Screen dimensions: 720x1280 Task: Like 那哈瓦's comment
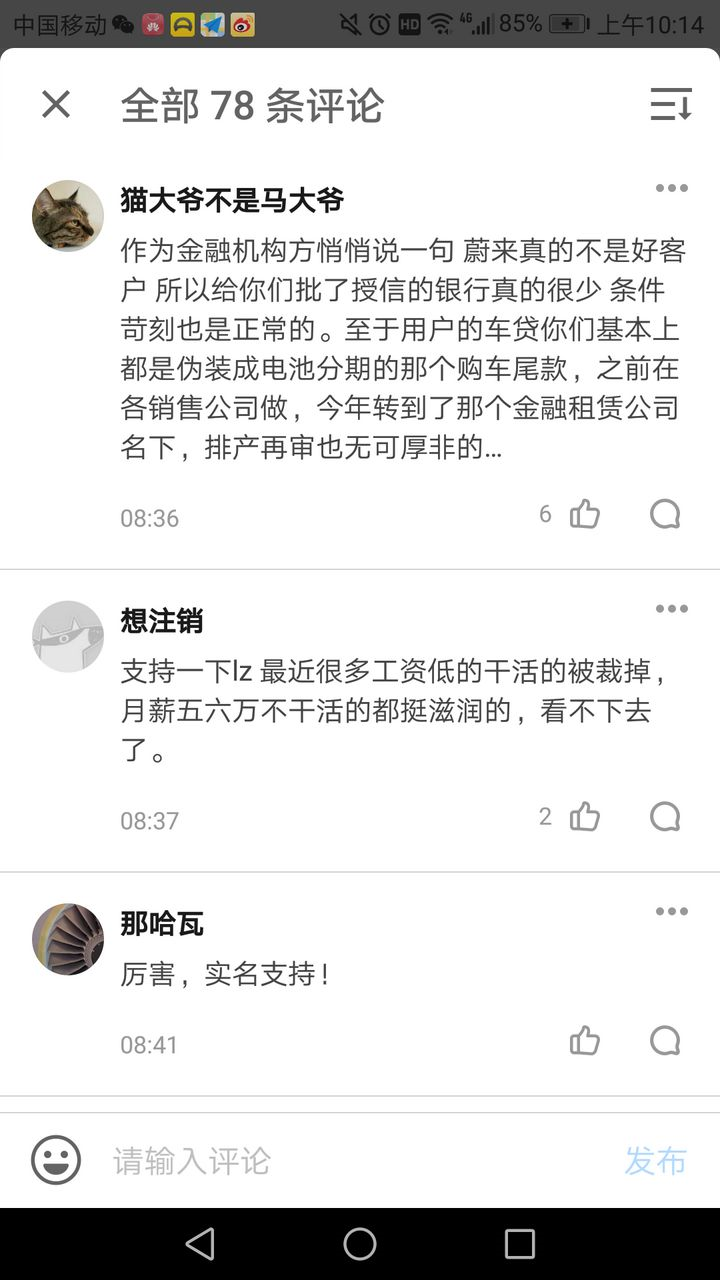click(x=585, y=1041)
